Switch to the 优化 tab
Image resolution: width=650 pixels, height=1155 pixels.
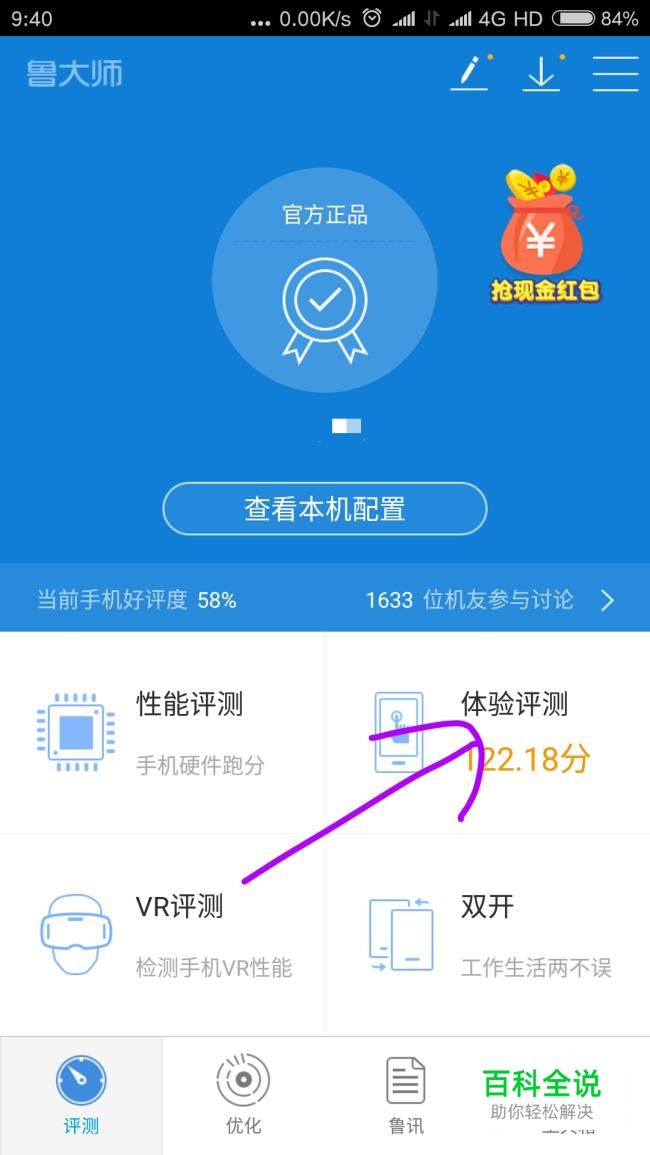(243, 1096)
